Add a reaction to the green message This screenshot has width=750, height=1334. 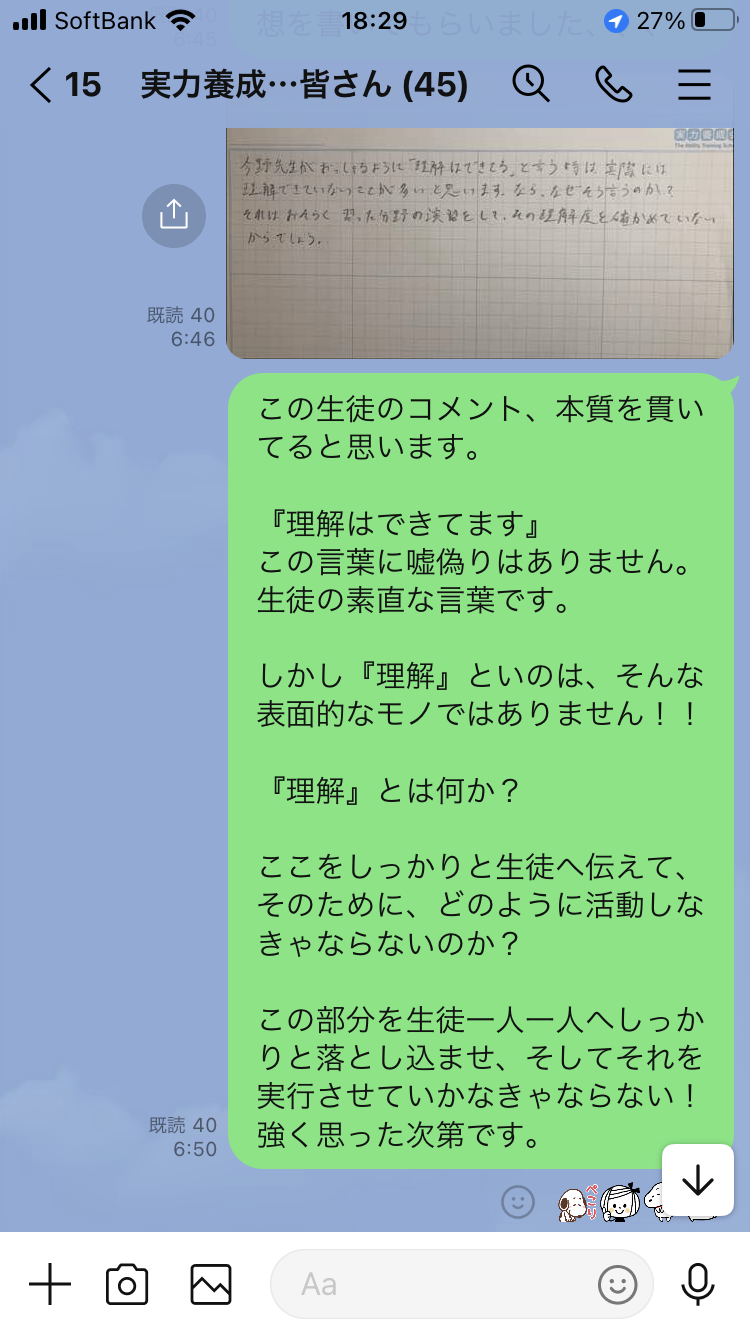[x=518, y=1201]
